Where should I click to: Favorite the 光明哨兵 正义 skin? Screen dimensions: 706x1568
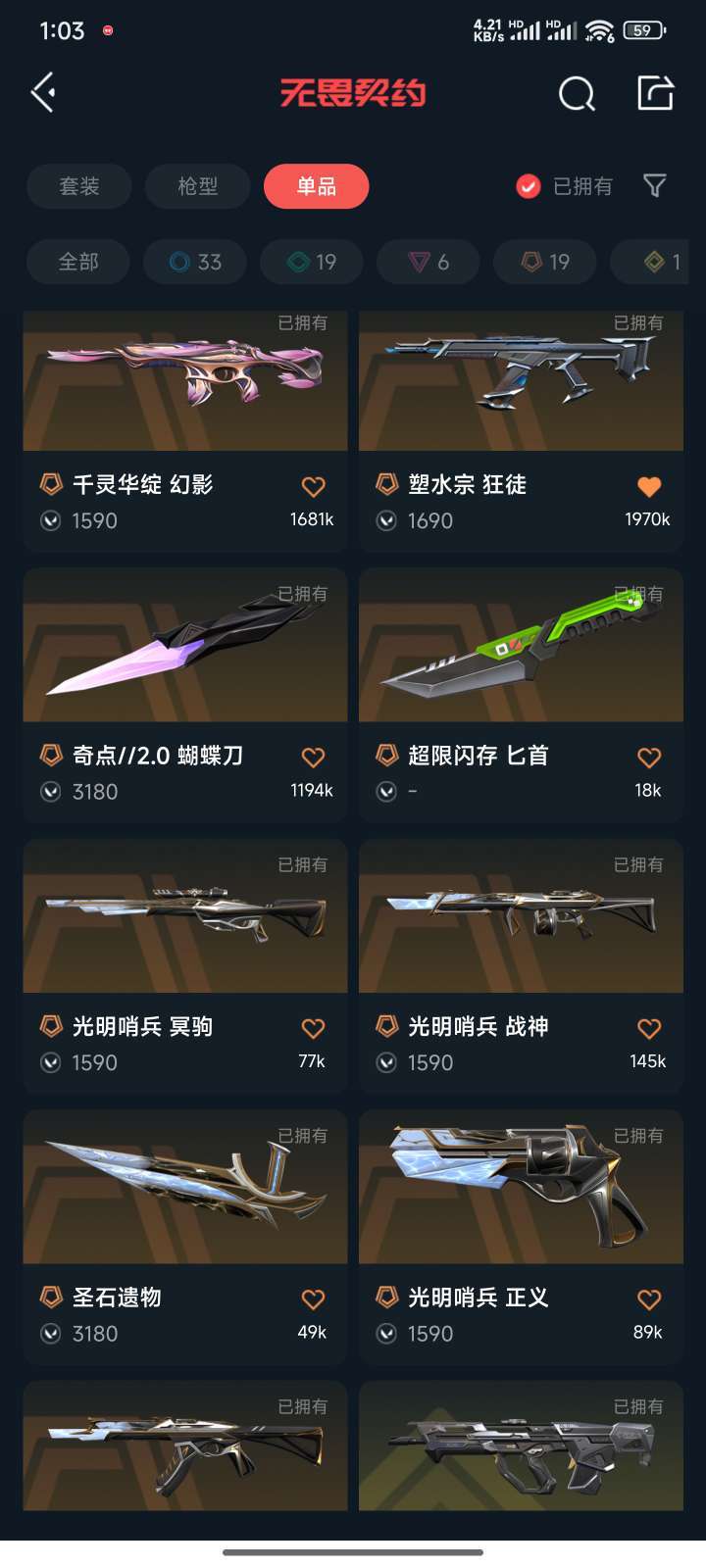coord(649,1299)
